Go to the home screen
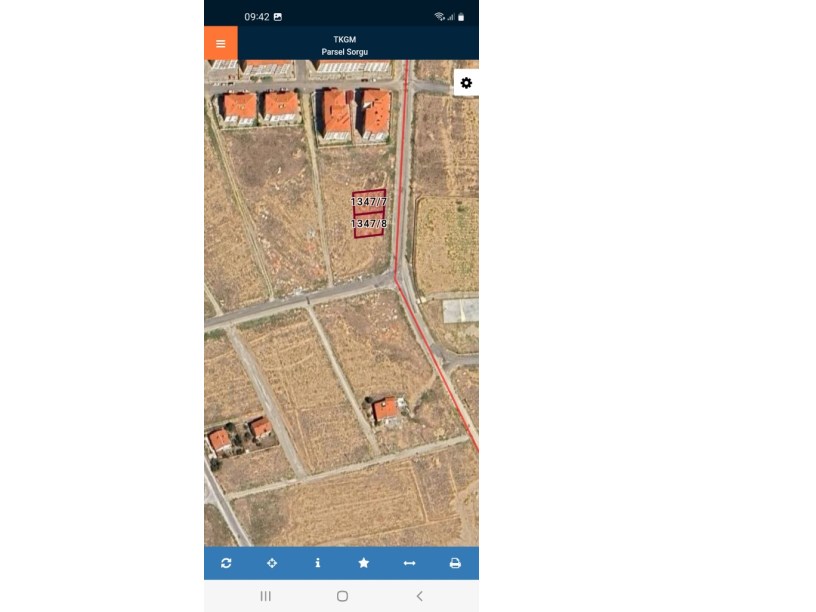The image size is (816, 612). [342, 596]
